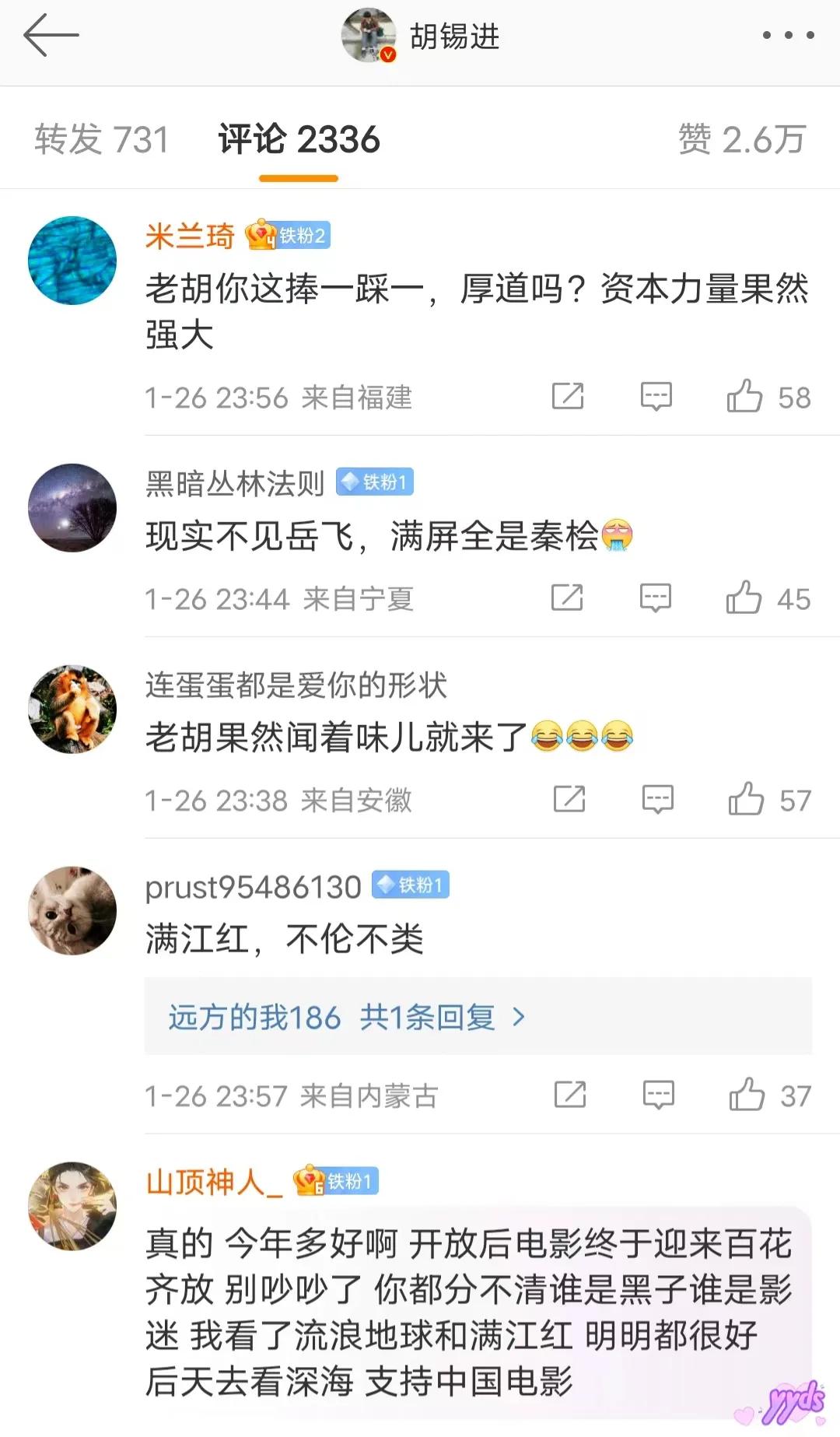Viewport: 840px width, 1437px height.
Task: Open 黑暗丛林法则's profile picture
Action: click(x=72, y=508)
